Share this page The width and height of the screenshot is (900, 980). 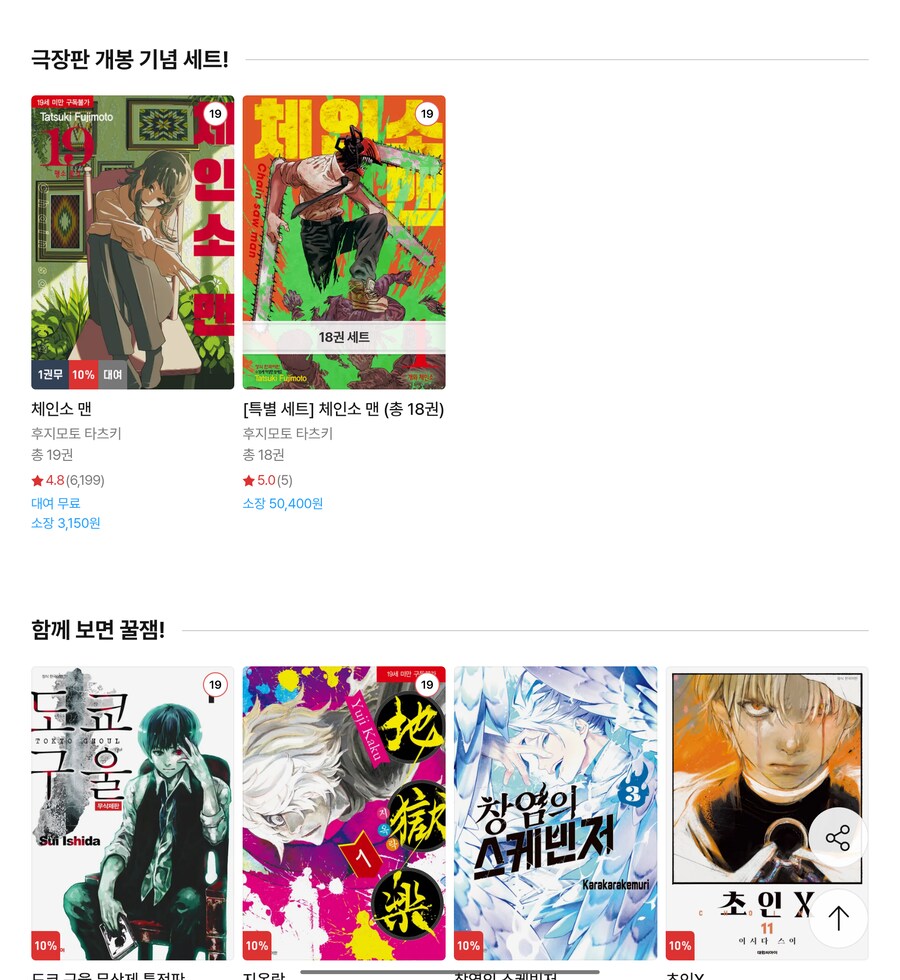coord(838,838)
